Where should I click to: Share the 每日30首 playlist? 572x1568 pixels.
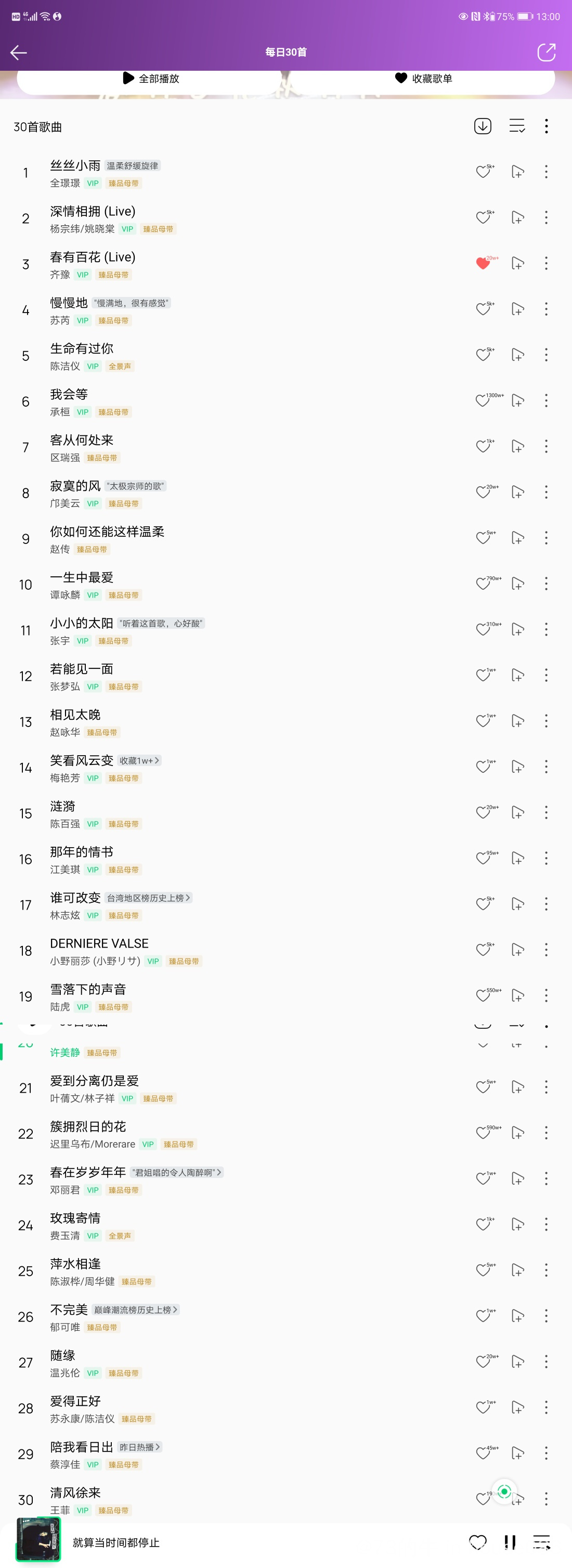pyautogui.click(x=546, y=53)
